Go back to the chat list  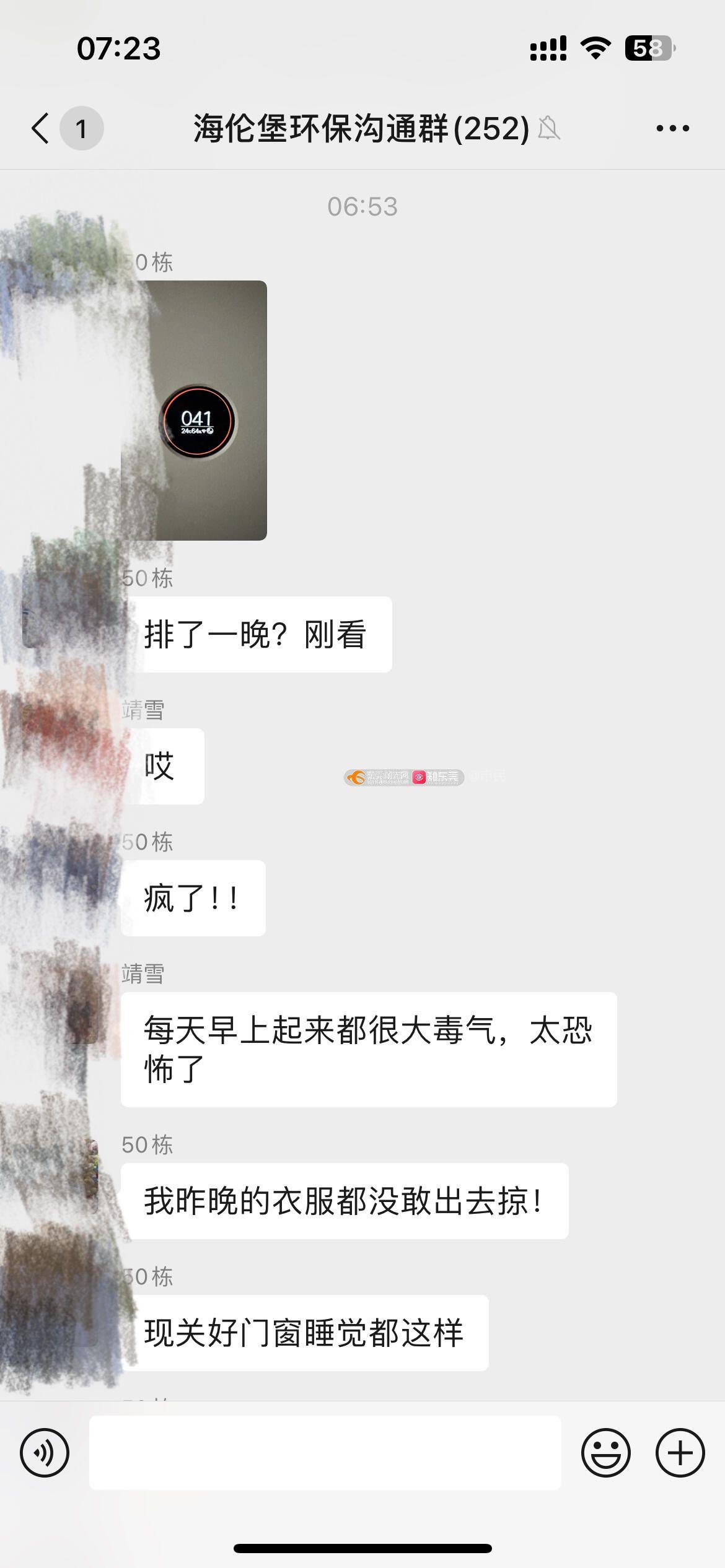coord(41,129)
